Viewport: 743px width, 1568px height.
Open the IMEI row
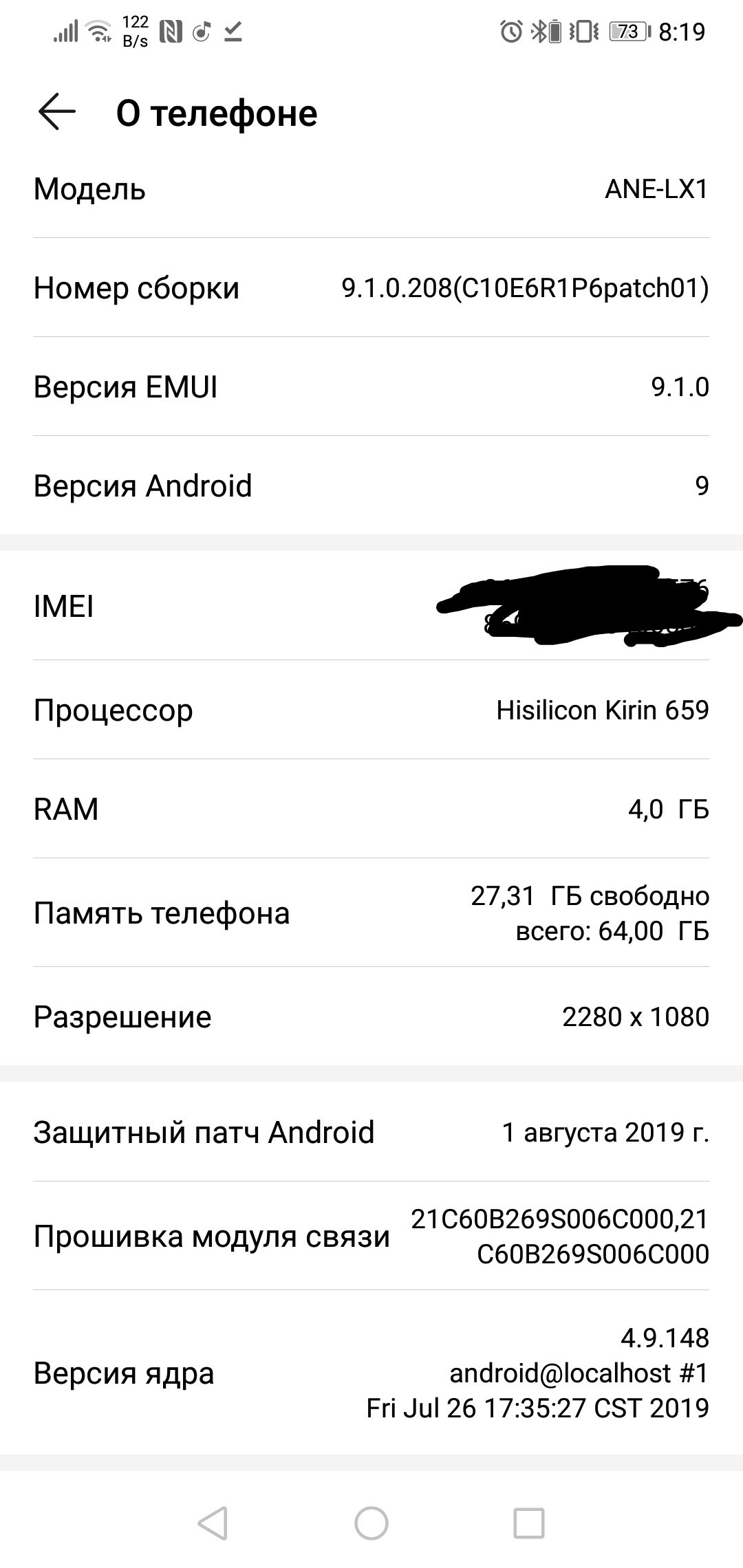tap(371, 606)
